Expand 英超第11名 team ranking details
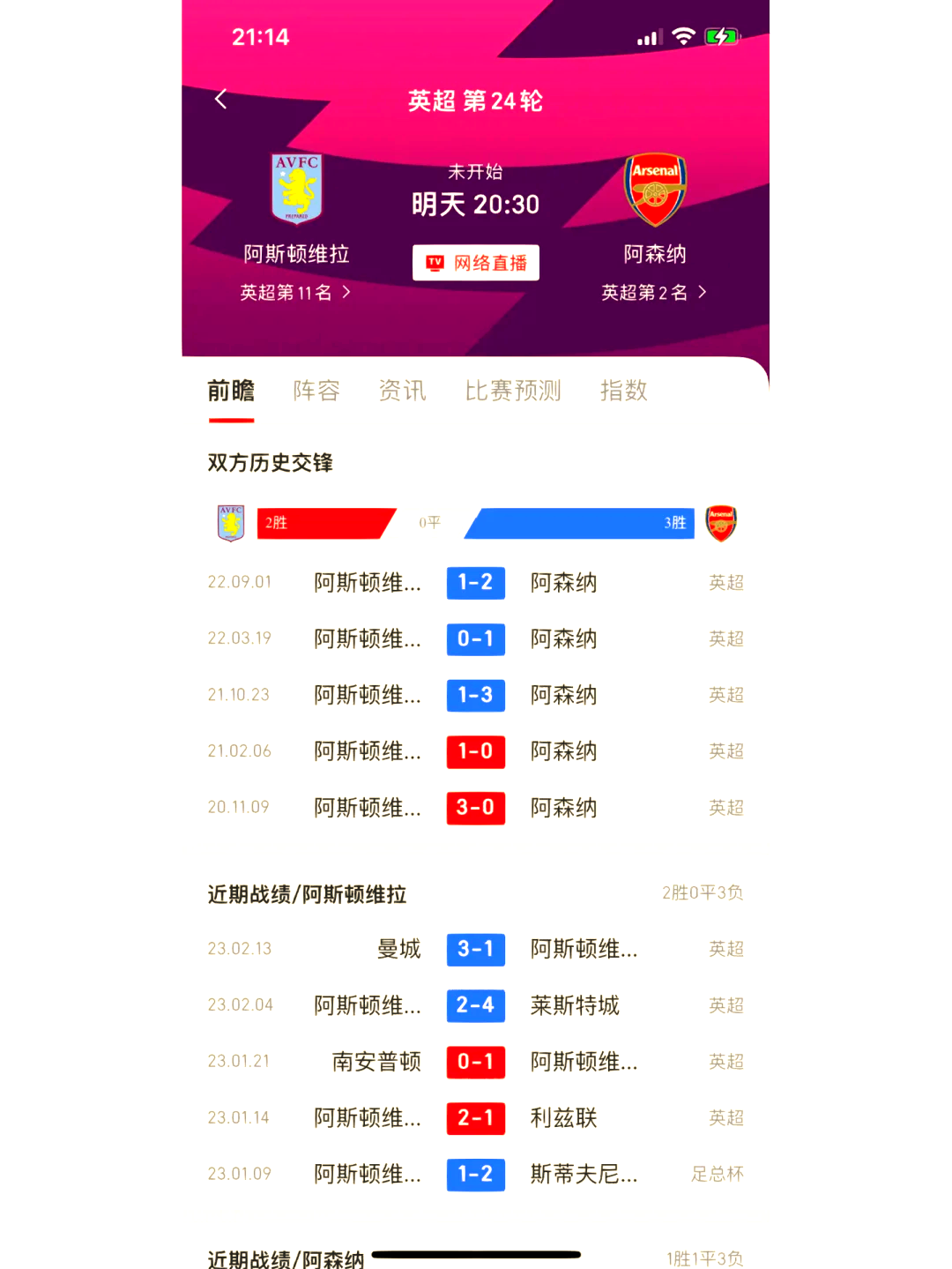This screenshot has width=952, height=1269. point(295,292)
